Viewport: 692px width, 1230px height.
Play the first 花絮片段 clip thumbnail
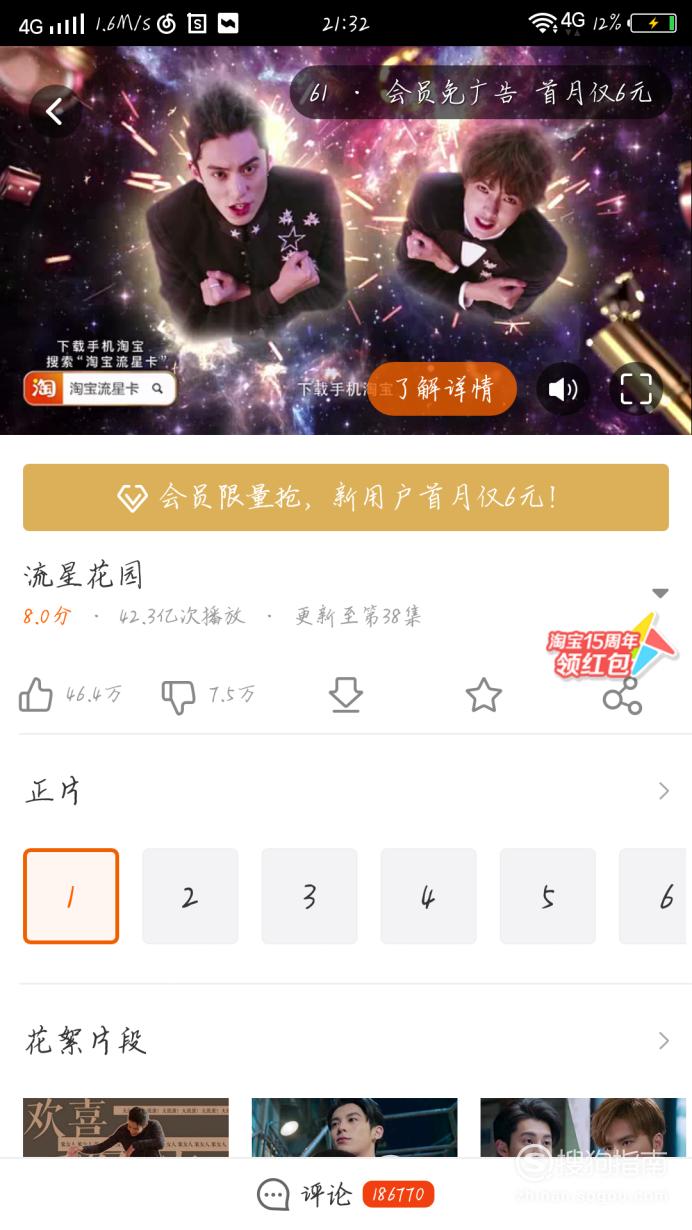(126, 1128)
